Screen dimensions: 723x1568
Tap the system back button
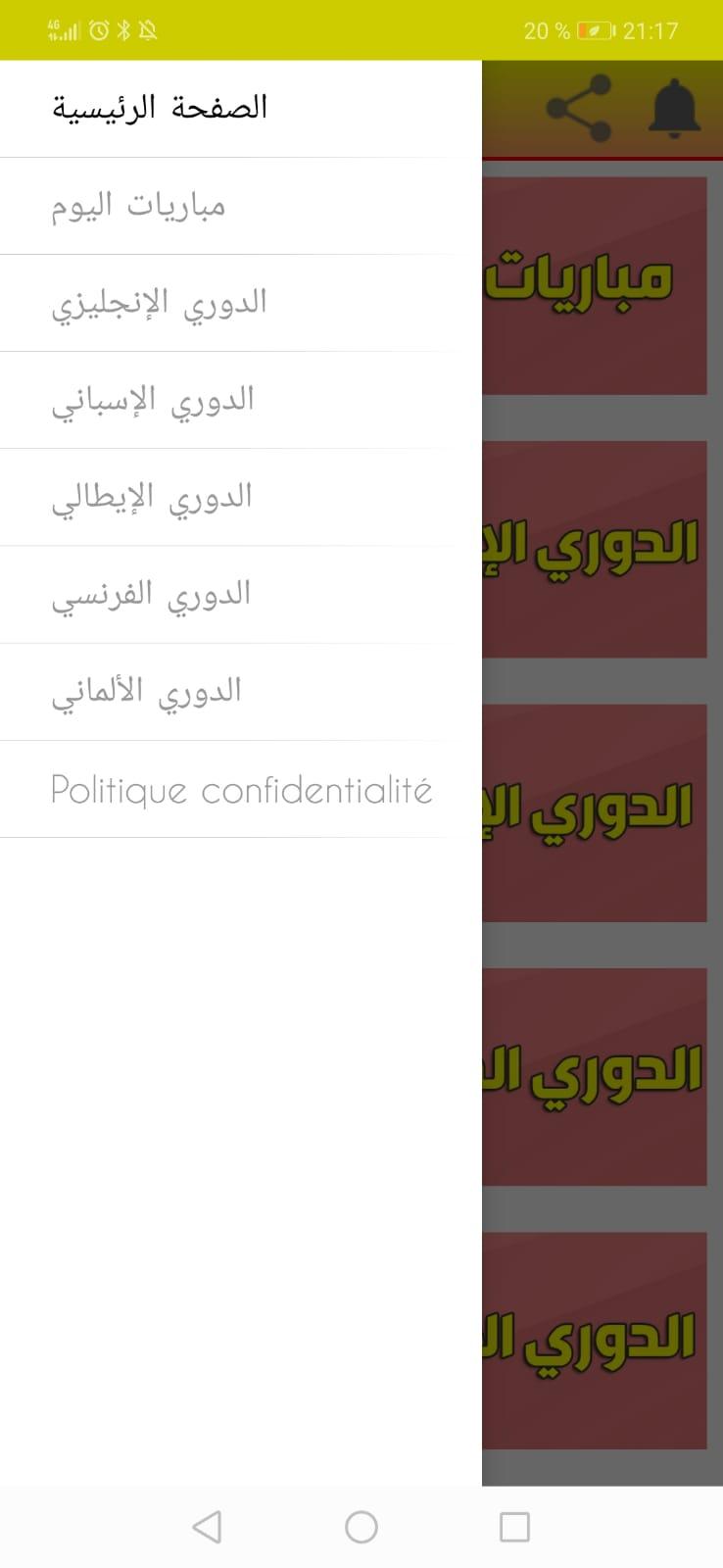pyautogui.click(x=207, y=1527)
